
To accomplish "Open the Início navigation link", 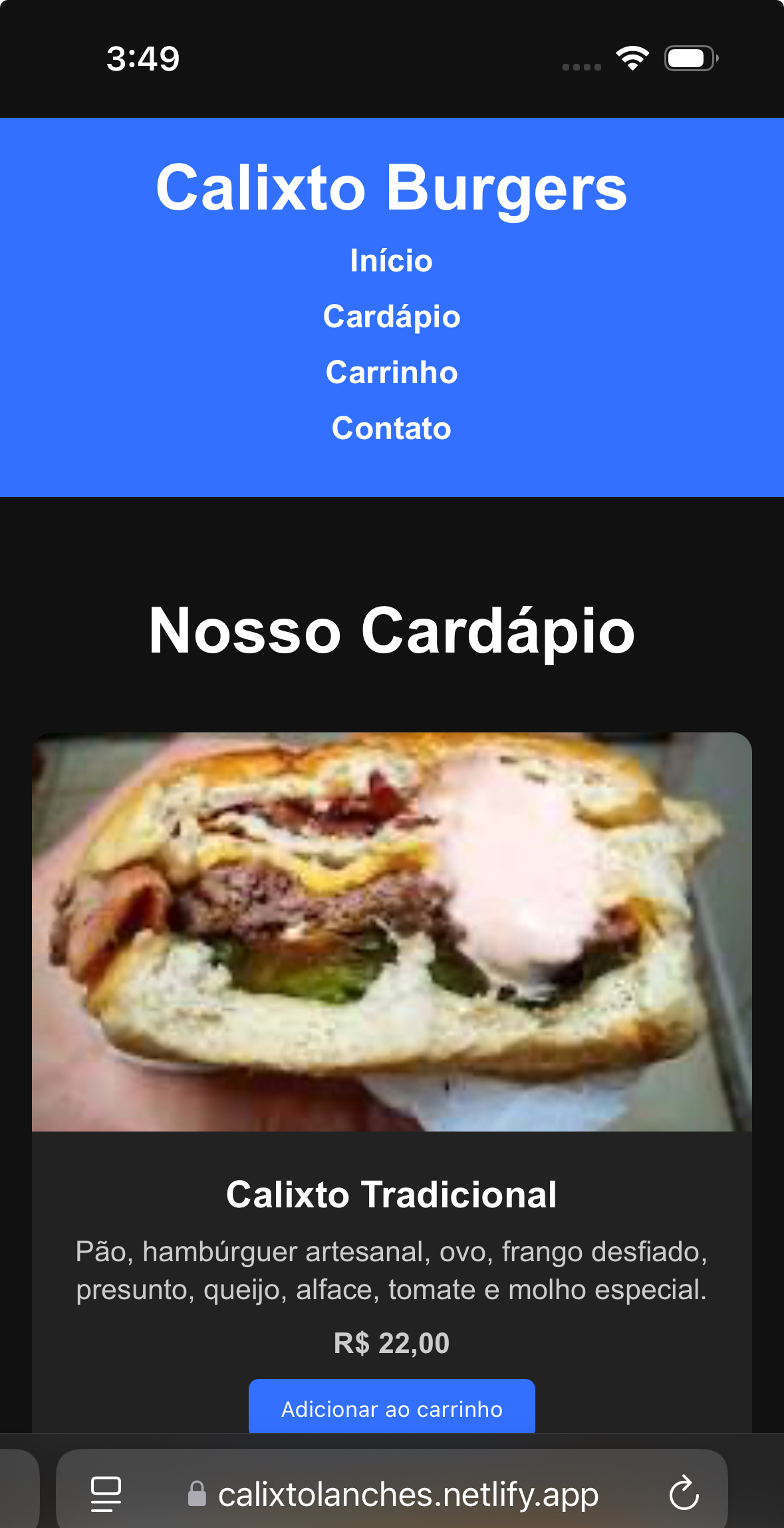I will pyautogui.click(x=392, y=261).
